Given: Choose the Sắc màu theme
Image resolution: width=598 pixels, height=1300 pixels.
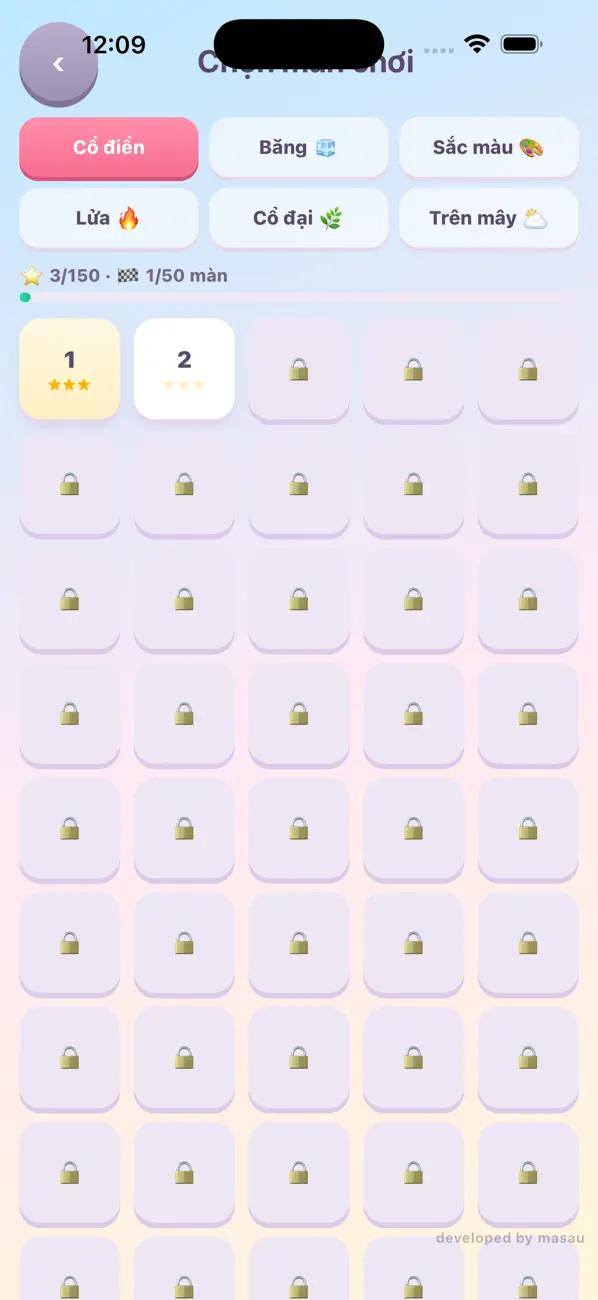Looking at the screenshot, I should coord(489,148).
